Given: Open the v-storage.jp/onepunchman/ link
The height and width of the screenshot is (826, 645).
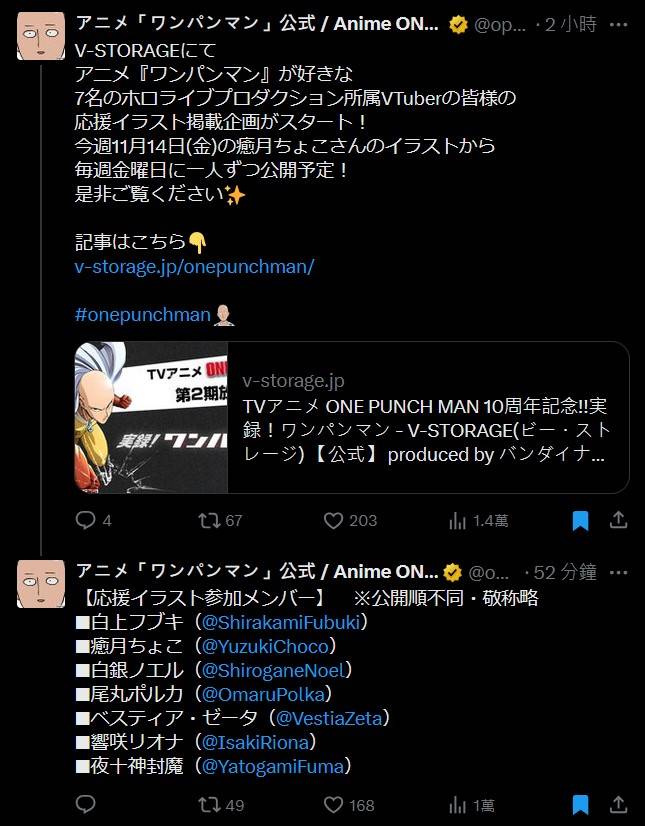Looking at the screenshot, I should (194, 267).
